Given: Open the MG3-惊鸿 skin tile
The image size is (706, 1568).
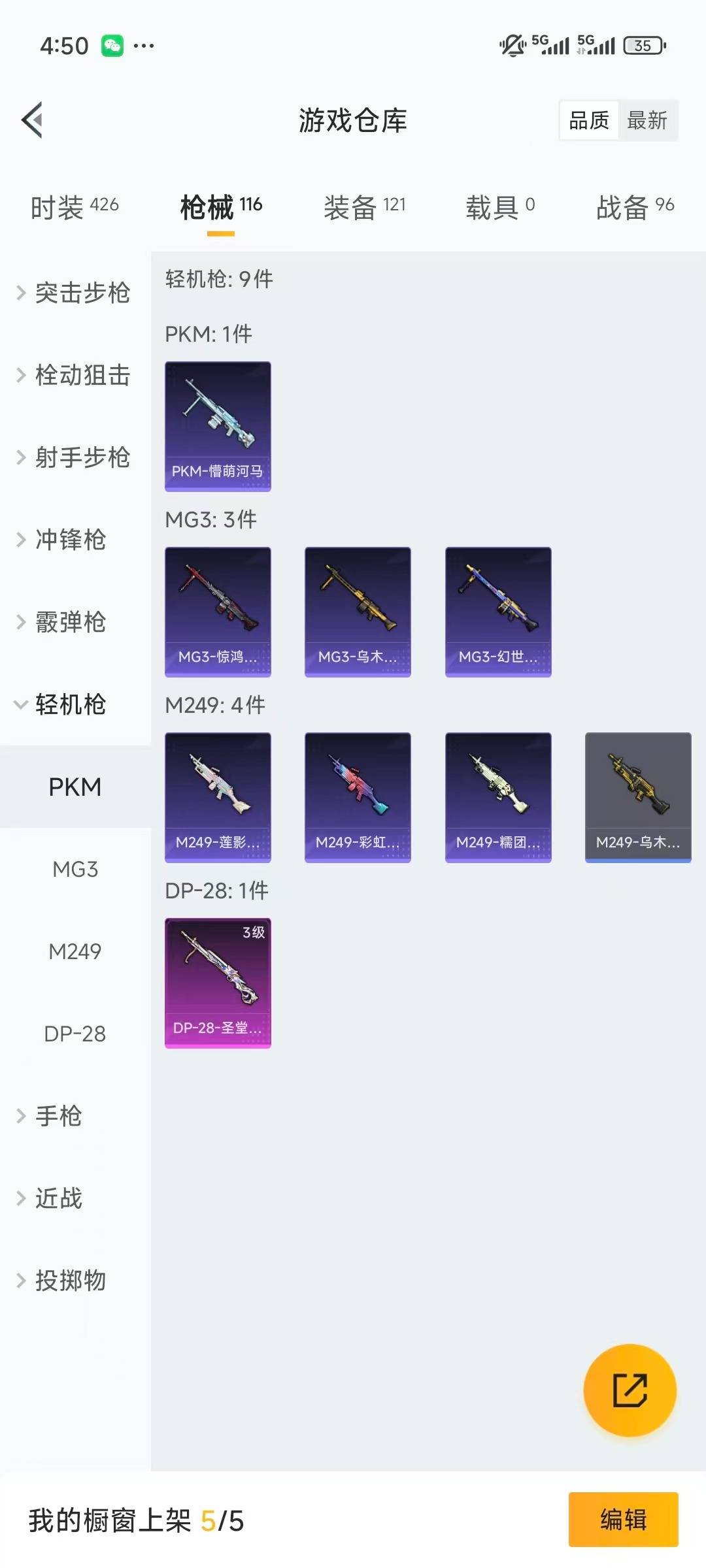Looking at the screenshot, I should (218, 612).
